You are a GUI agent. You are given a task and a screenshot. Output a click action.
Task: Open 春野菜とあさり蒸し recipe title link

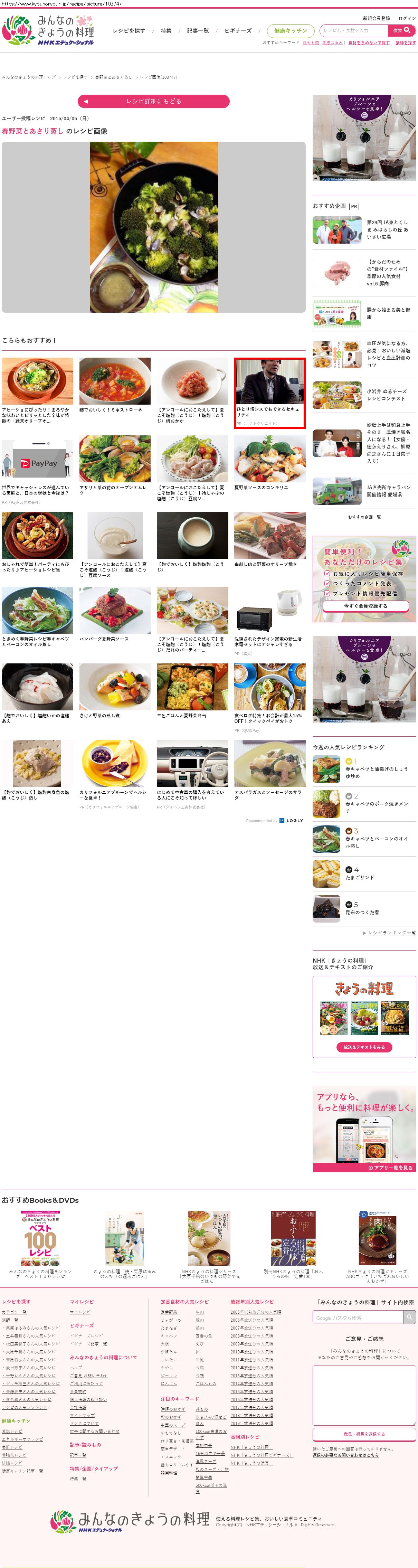click(x=32, y=131)
